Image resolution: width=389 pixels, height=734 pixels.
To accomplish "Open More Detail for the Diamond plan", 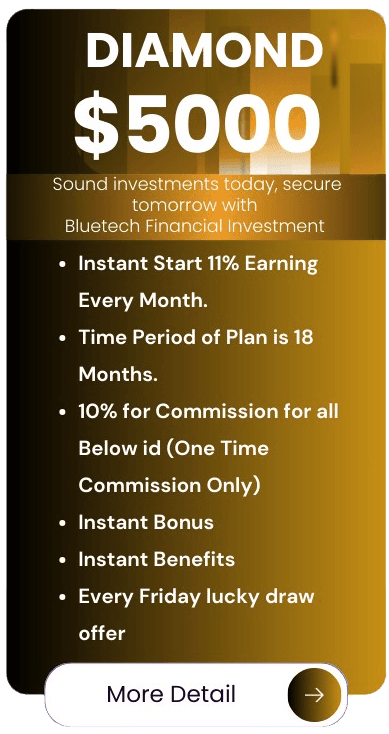I will coord(196,694).
